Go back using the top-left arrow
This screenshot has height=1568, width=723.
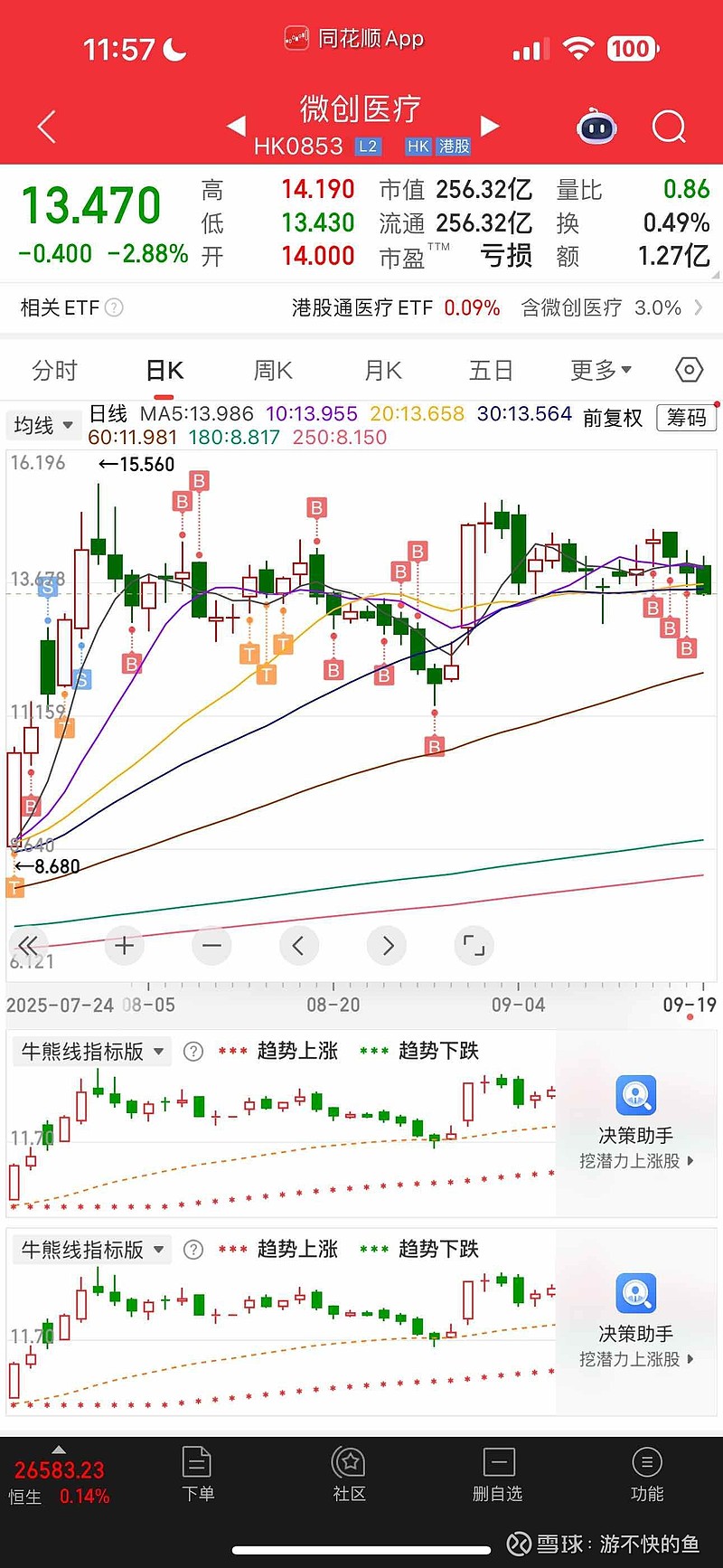click(47, 128)
